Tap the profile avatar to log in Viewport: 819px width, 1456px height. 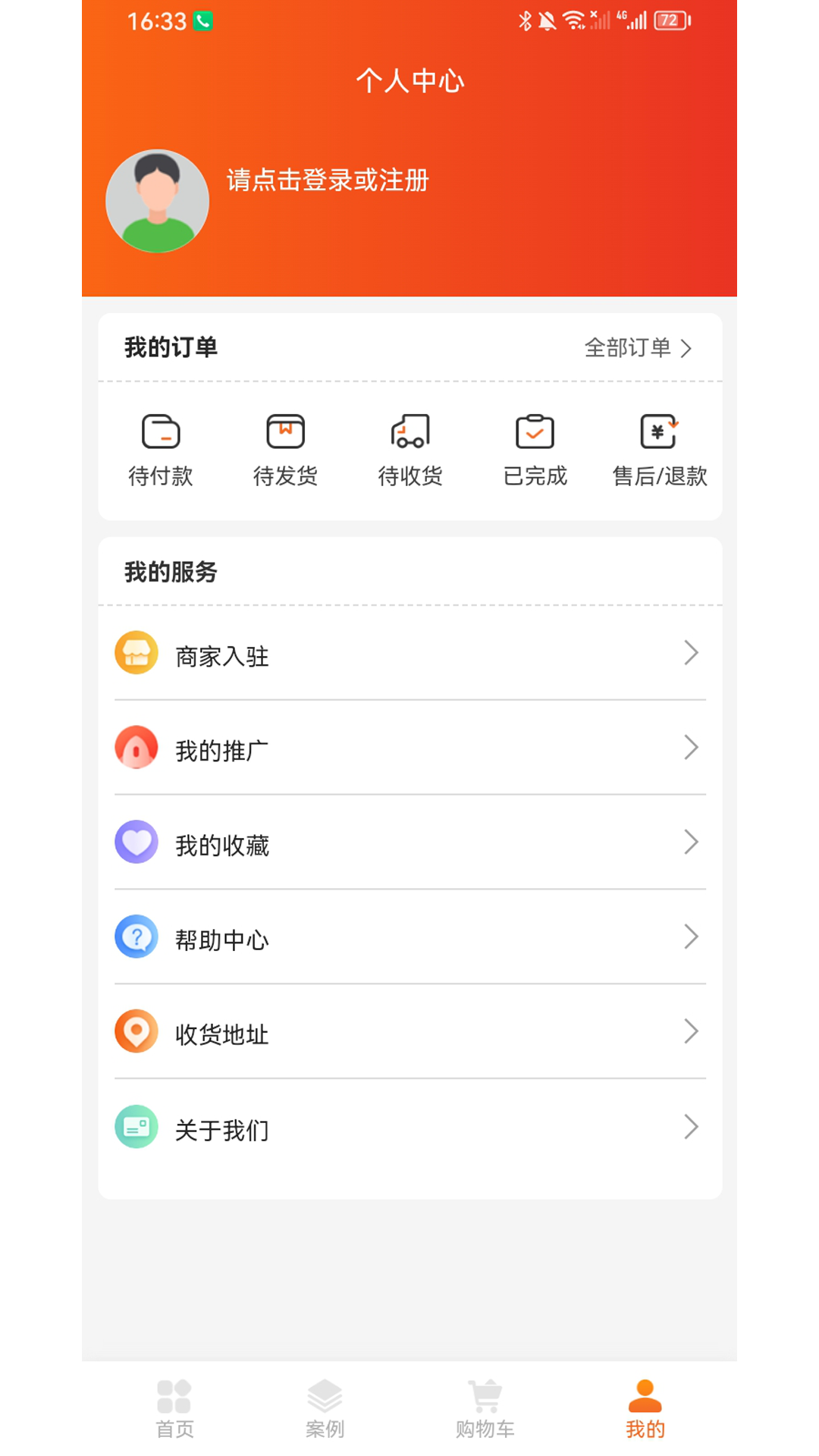[157, 201]
